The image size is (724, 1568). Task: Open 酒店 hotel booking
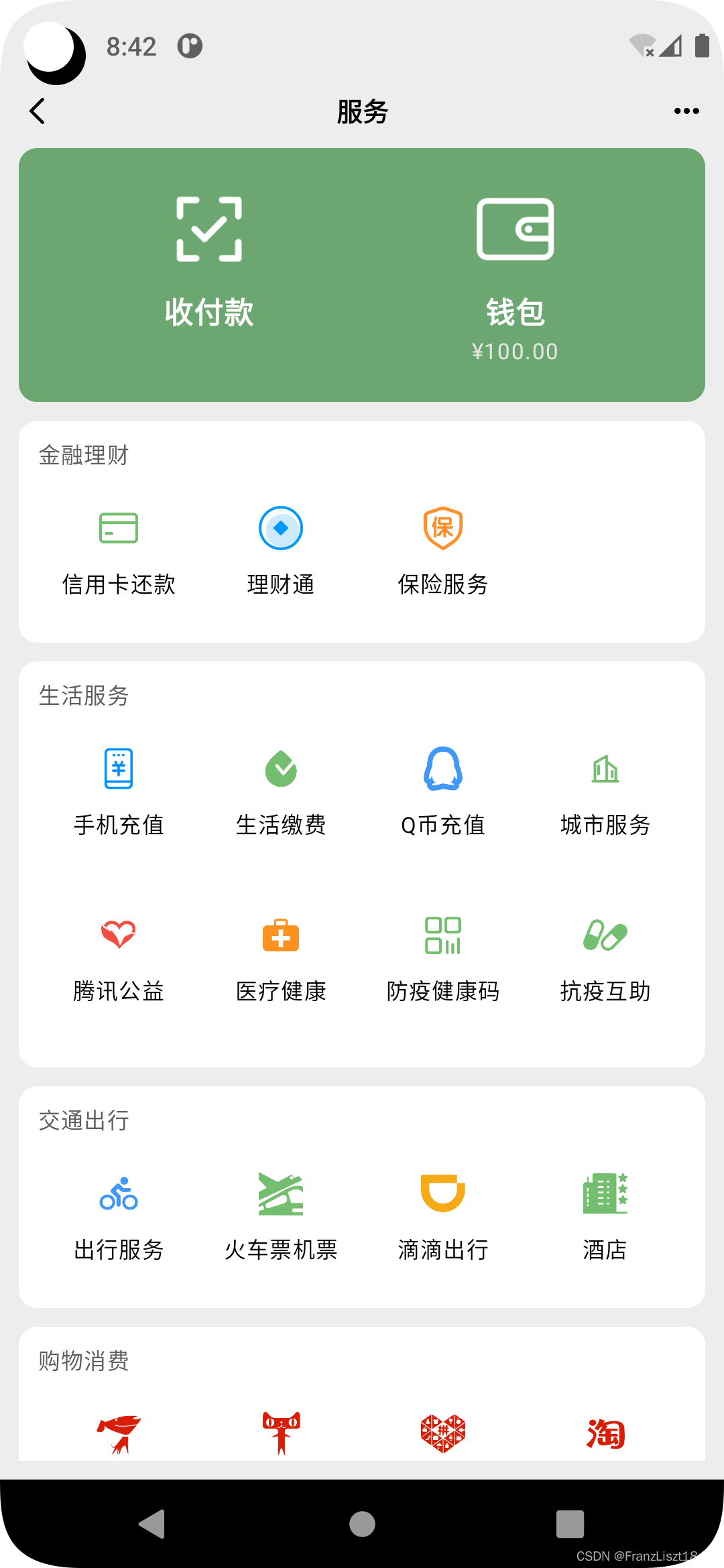pos(605,1218)
